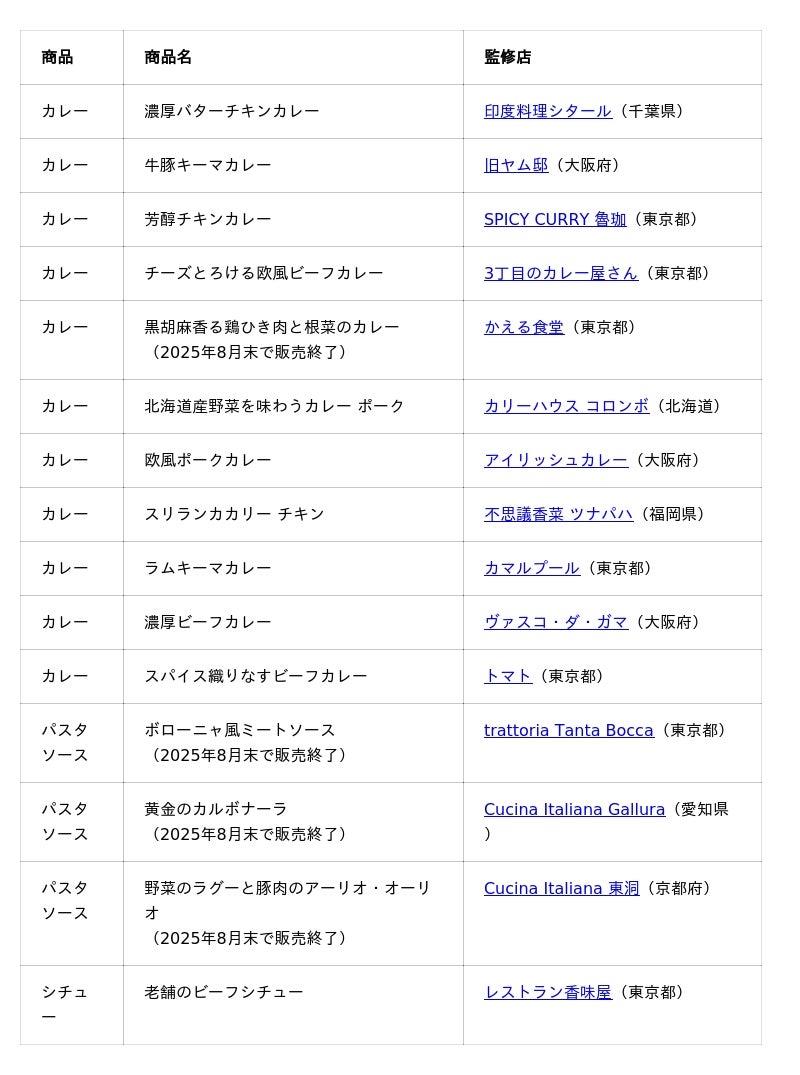The image size is (800, 1075).
Task: Open the trattoria Tanta Bocca link
Action: point(568,730)
